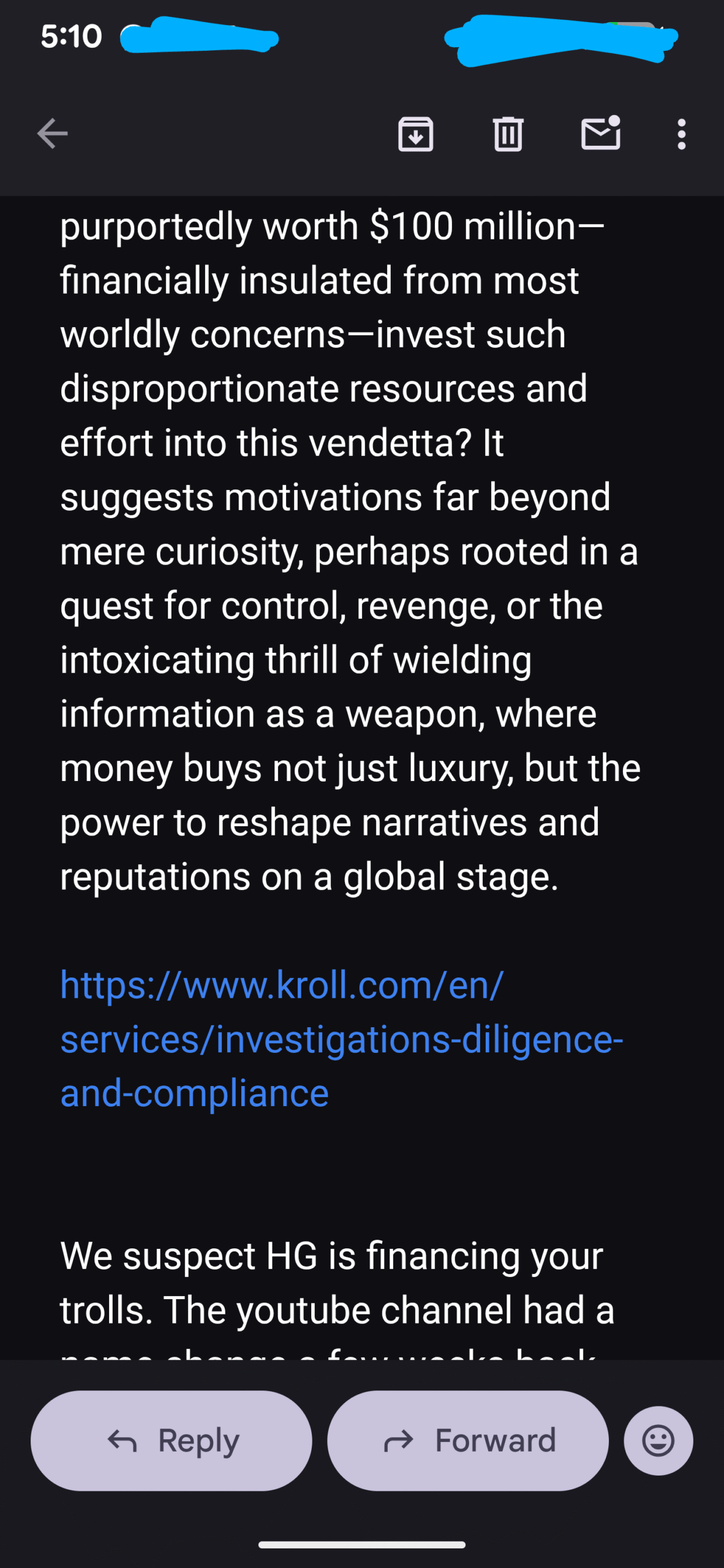The image size is (724, 1568).
Task: Archive this email
Action: click(416, 134)
